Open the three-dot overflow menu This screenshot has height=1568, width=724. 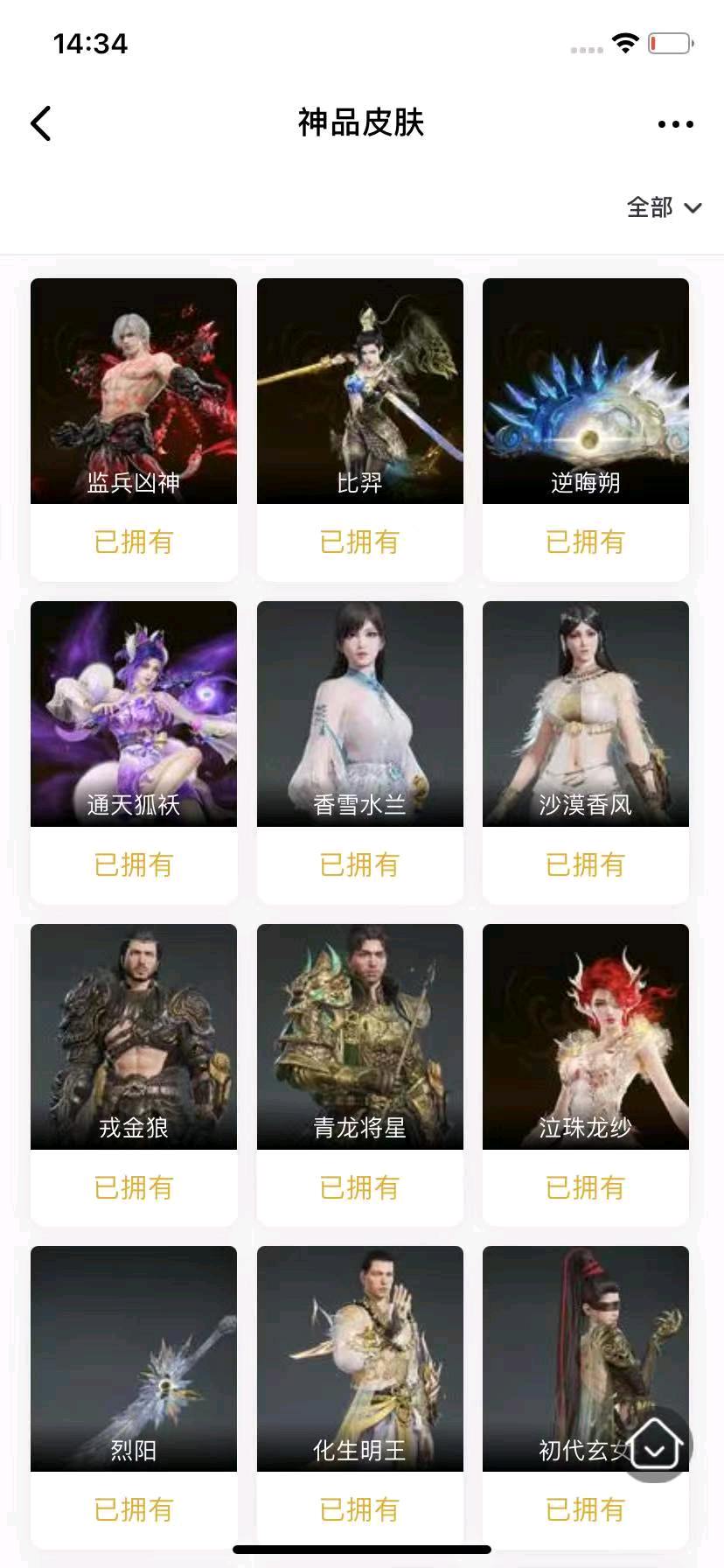click(x=675, y=124)
